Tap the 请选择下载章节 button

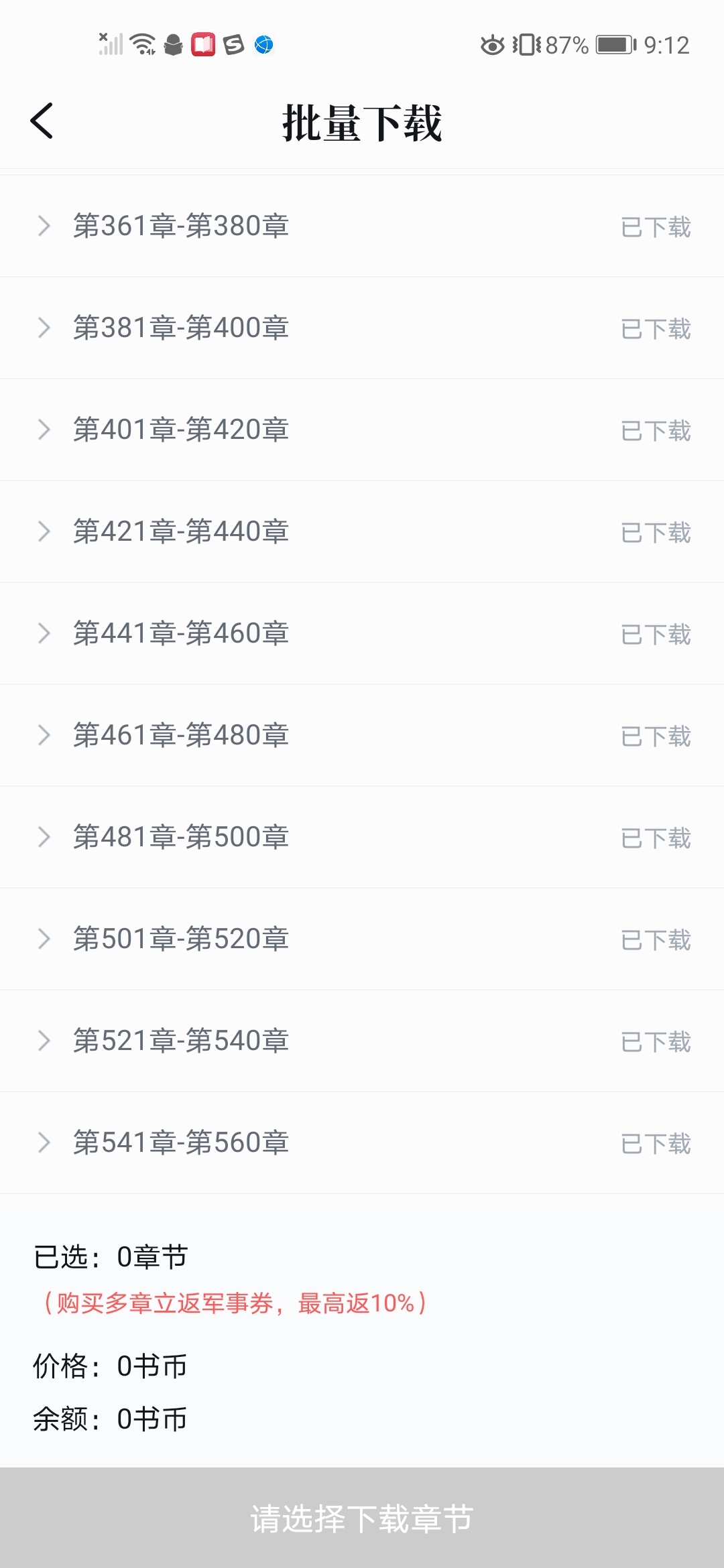(x=362, y=1518)
